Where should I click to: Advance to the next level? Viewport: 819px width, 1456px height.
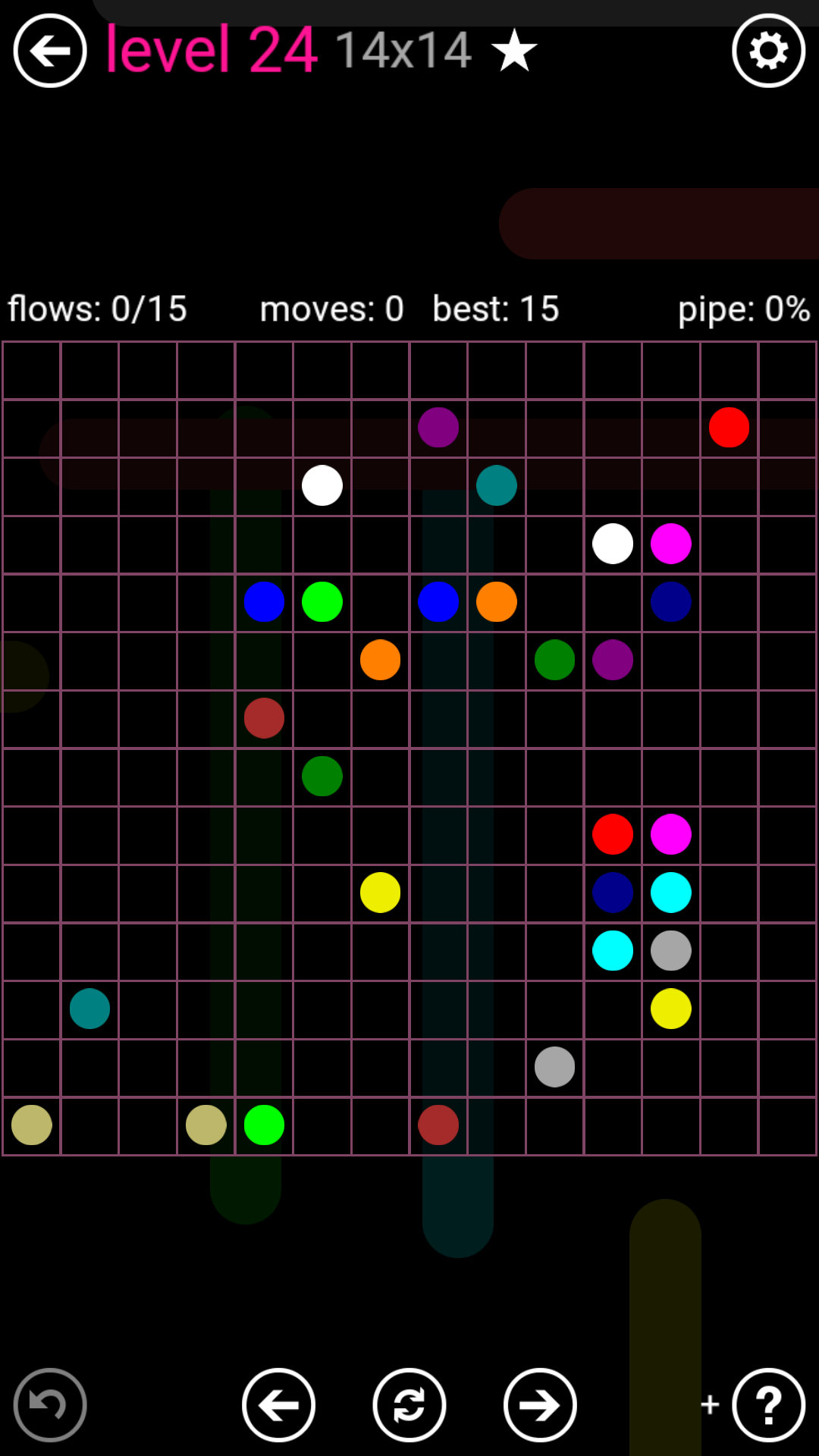pos(540,1404)
